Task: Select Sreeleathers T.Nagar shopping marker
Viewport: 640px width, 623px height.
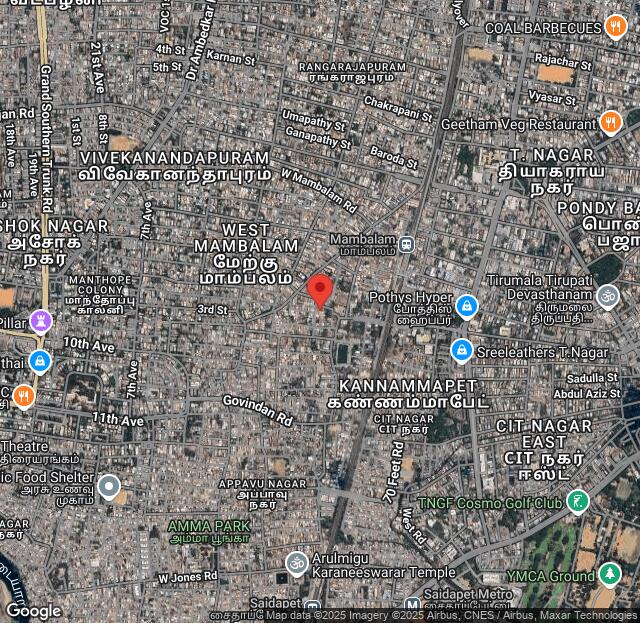Action: pyautogui.click(x=461, y=351)
